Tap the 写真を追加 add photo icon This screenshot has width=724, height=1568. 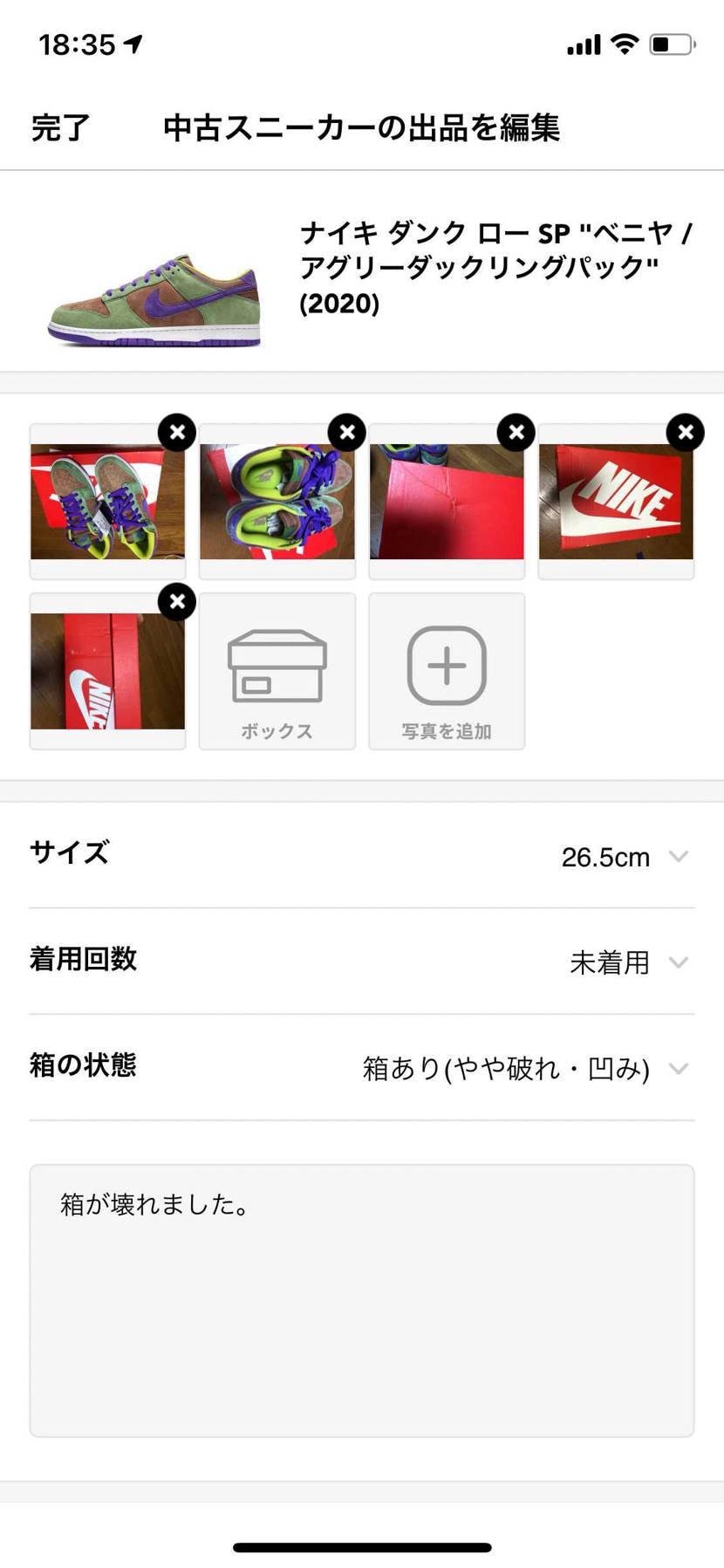[x=447, y=672]
